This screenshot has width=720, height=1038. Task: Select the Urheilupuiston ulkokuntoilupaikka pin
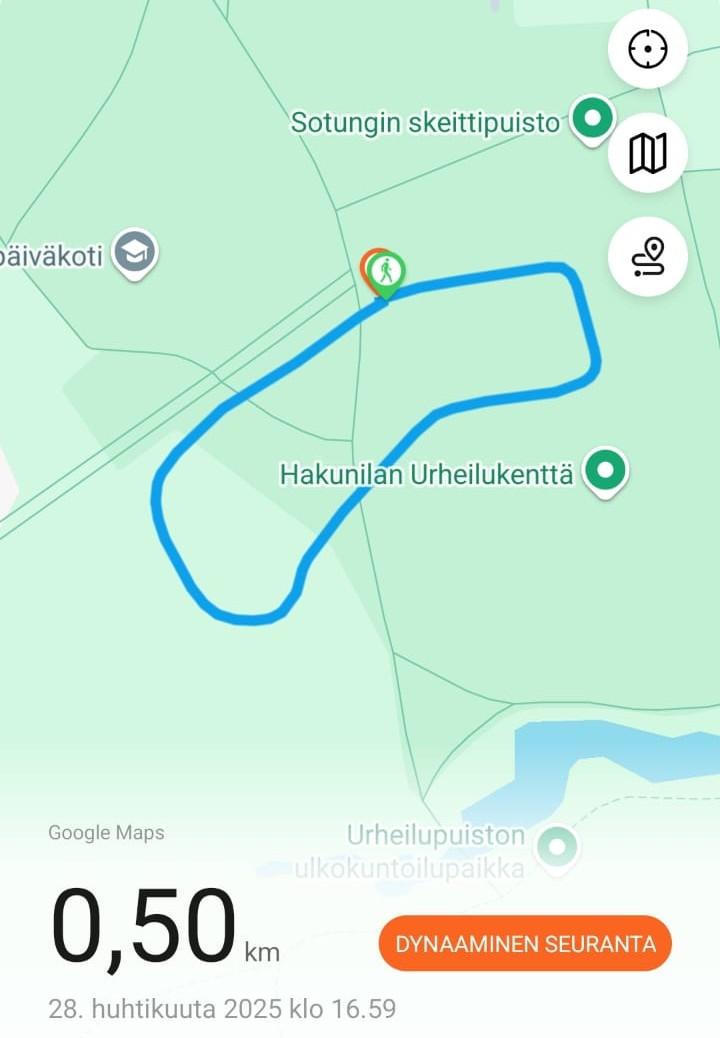pyautogui.click(x=556, y=847)
